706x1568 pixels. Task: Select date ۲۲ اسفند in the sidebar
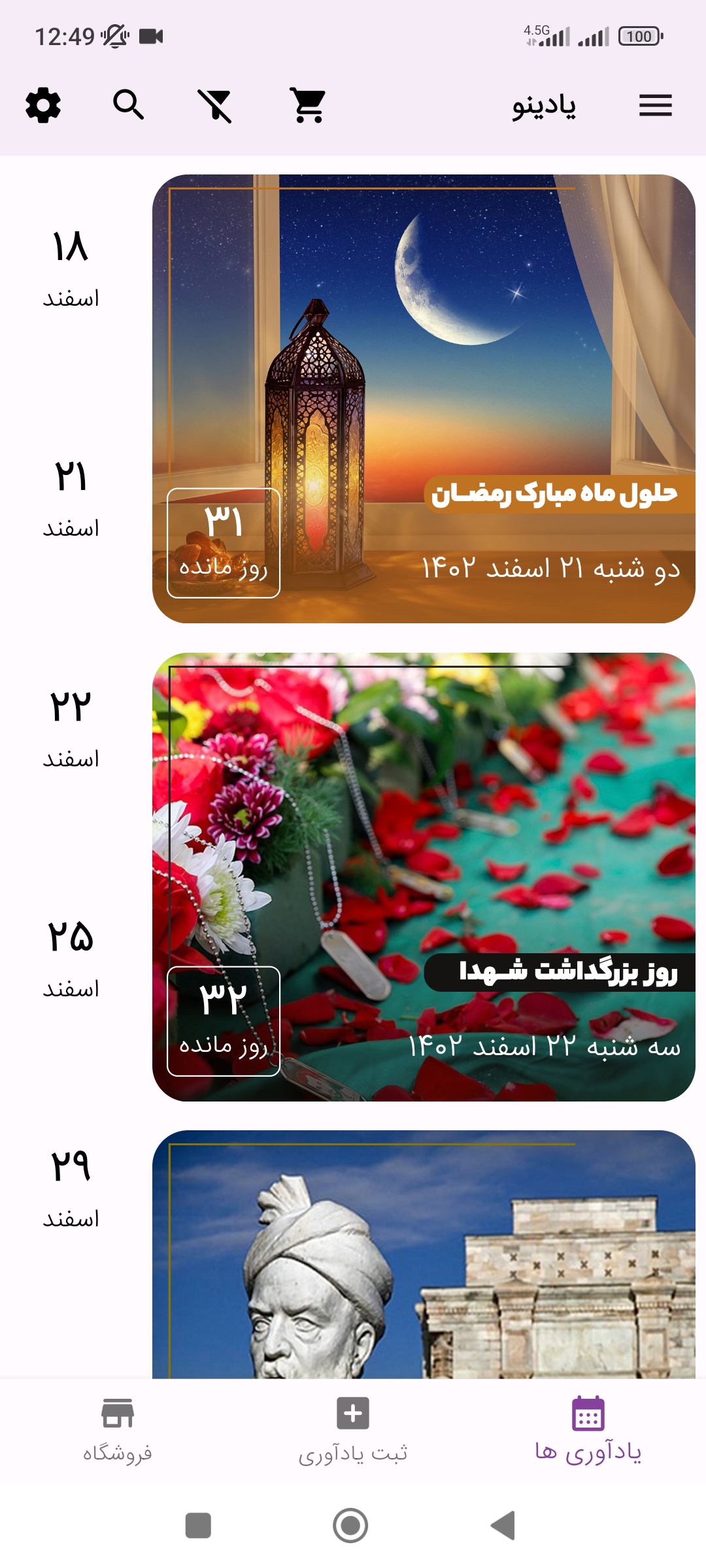pyautogui.click(x=71, y=728)
